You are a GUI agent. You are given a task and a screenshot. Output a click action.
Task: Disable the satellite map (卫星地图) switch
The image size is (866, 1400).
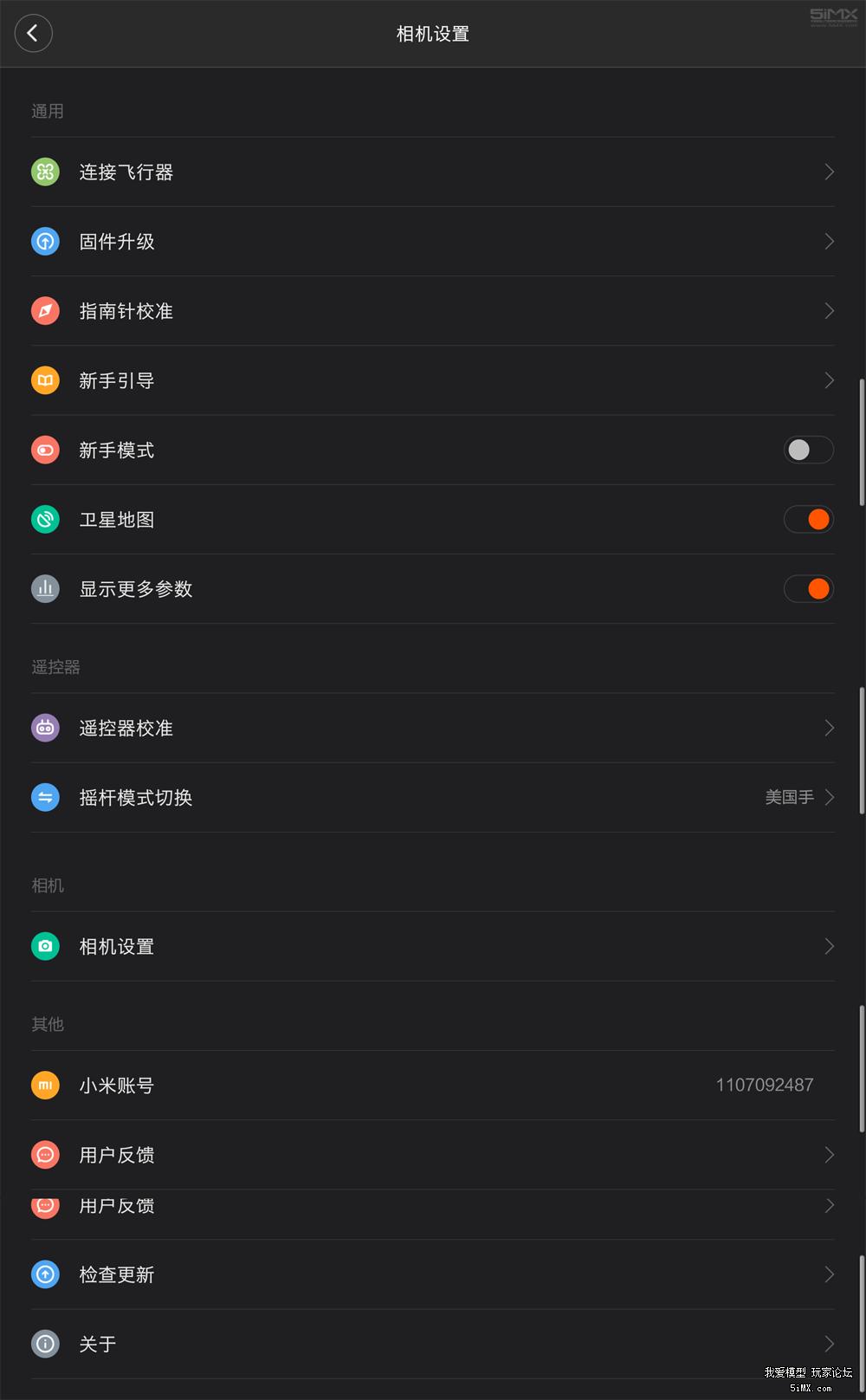click(x=808, y=519)
